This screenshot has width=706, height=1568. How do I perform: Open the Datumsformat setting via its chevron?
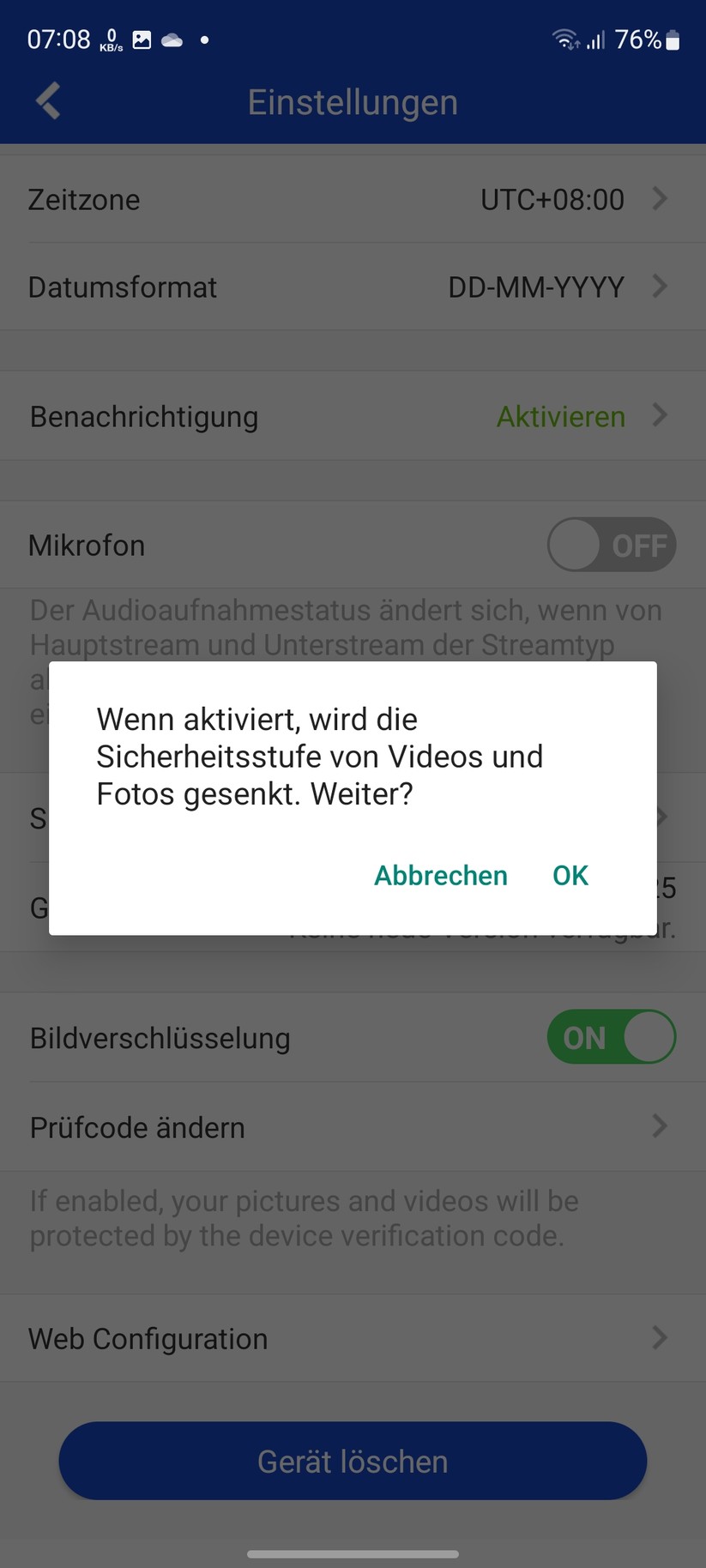coord(660,286)
